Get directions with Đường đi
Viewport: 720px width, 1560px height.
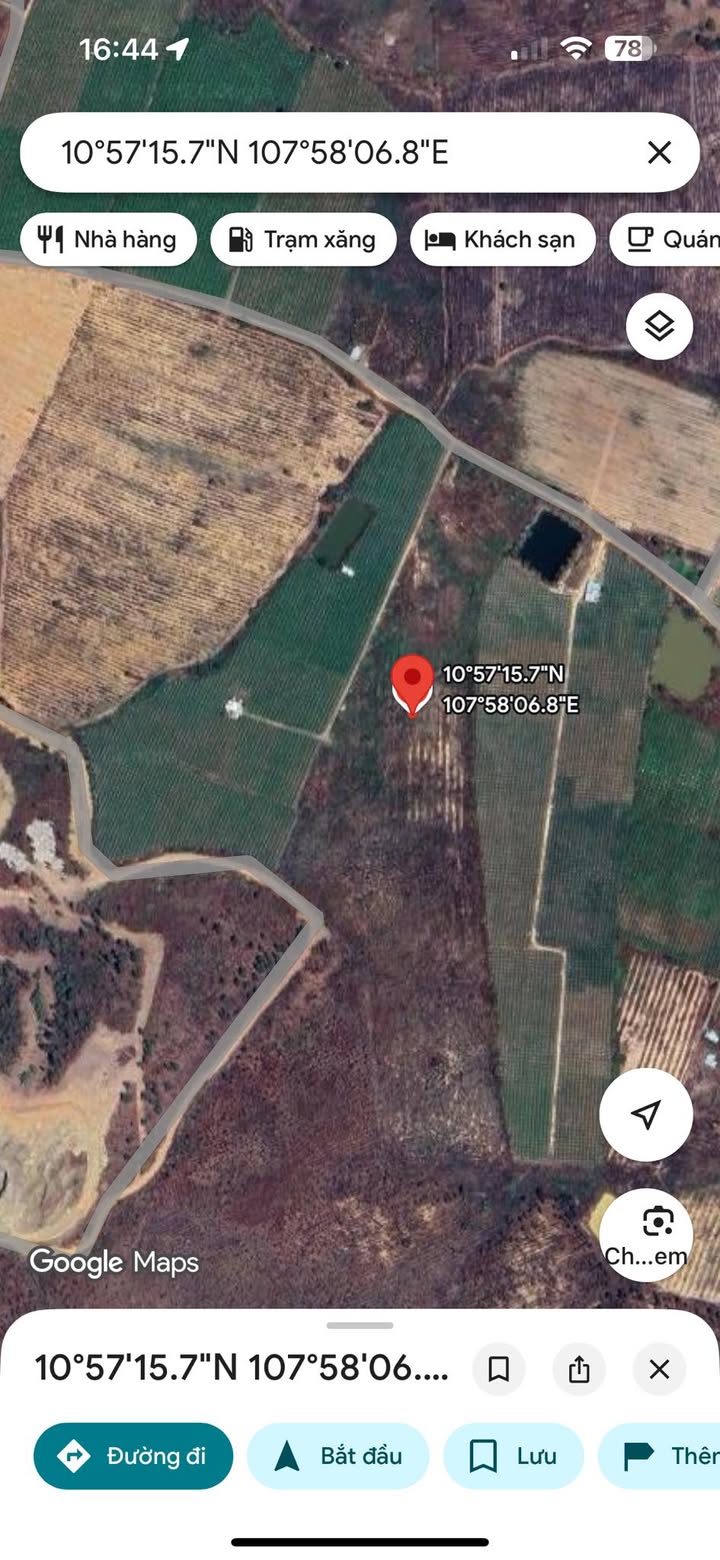tap(133, 1456)
